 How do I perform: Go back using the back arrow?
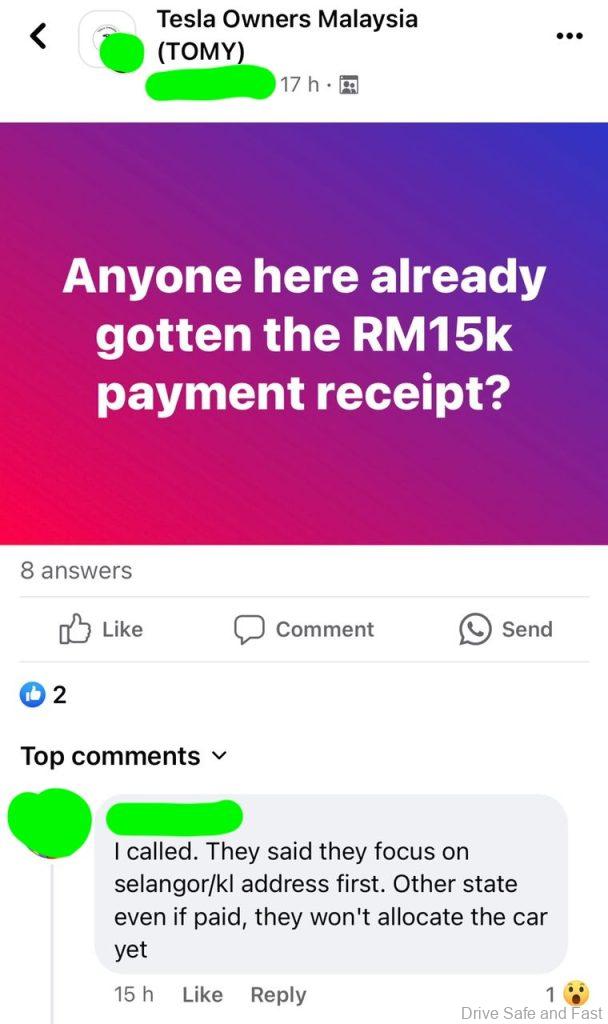38,37
